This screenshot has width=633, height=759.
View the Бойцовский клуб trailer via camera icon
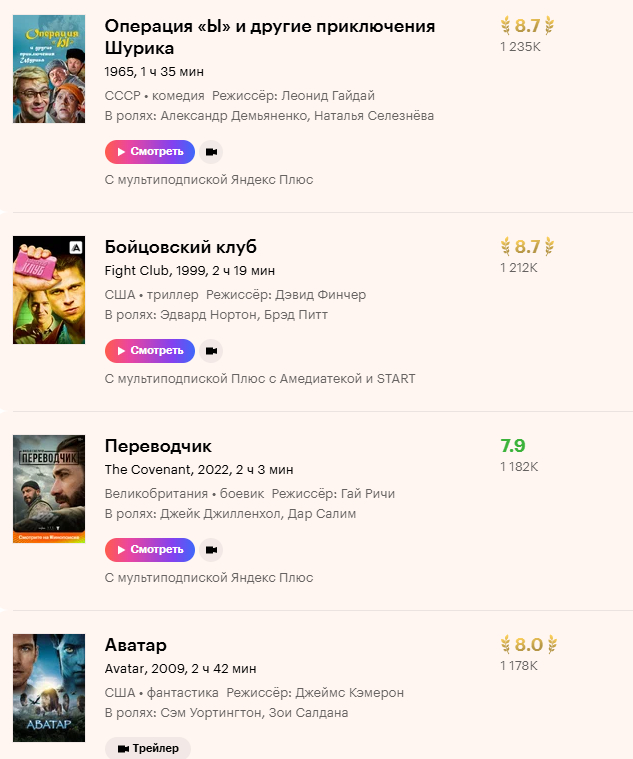[211, 351]
